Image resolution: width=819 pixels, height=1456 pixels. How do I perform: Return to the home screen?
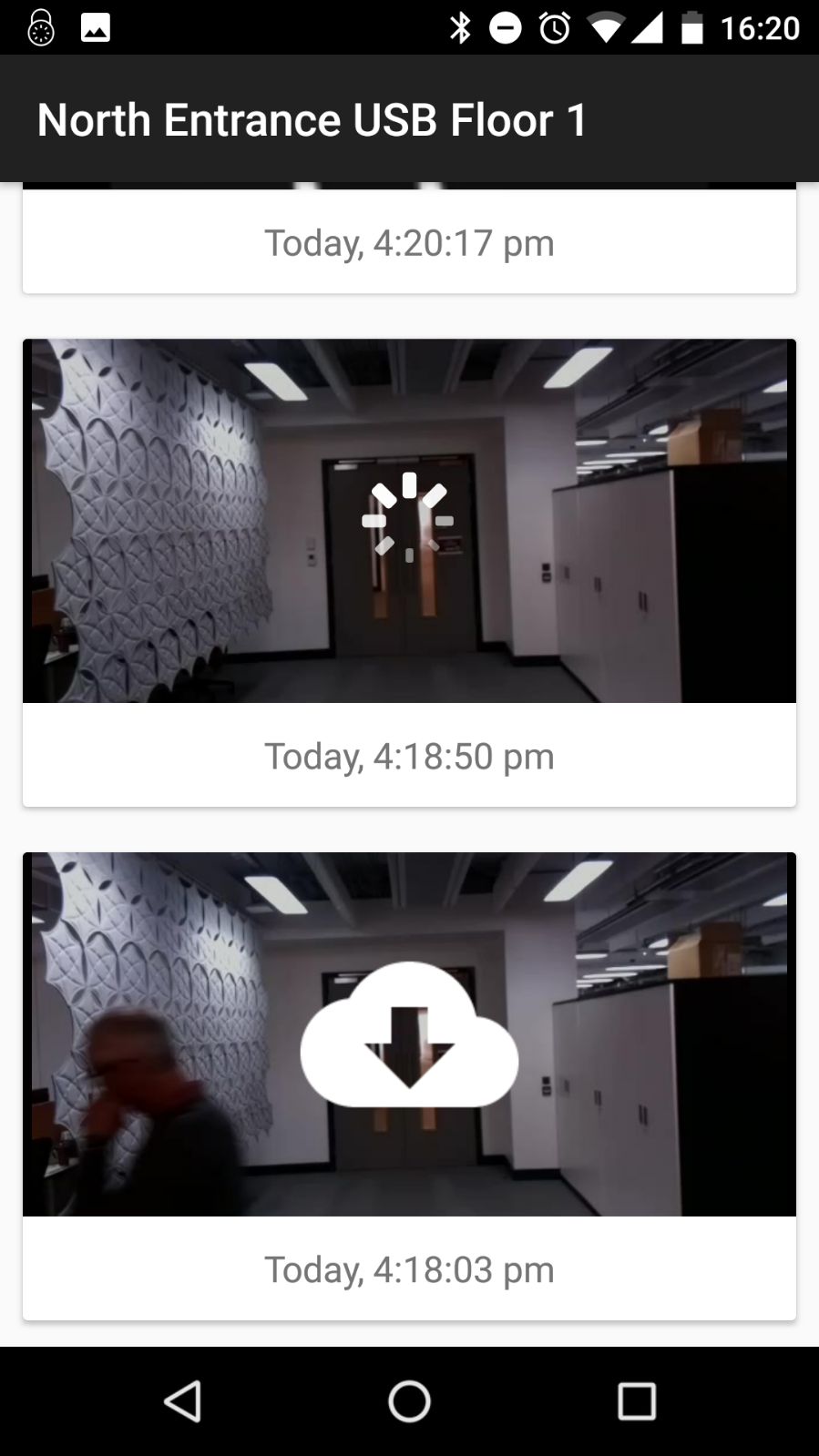click(x=409, y=1401)
